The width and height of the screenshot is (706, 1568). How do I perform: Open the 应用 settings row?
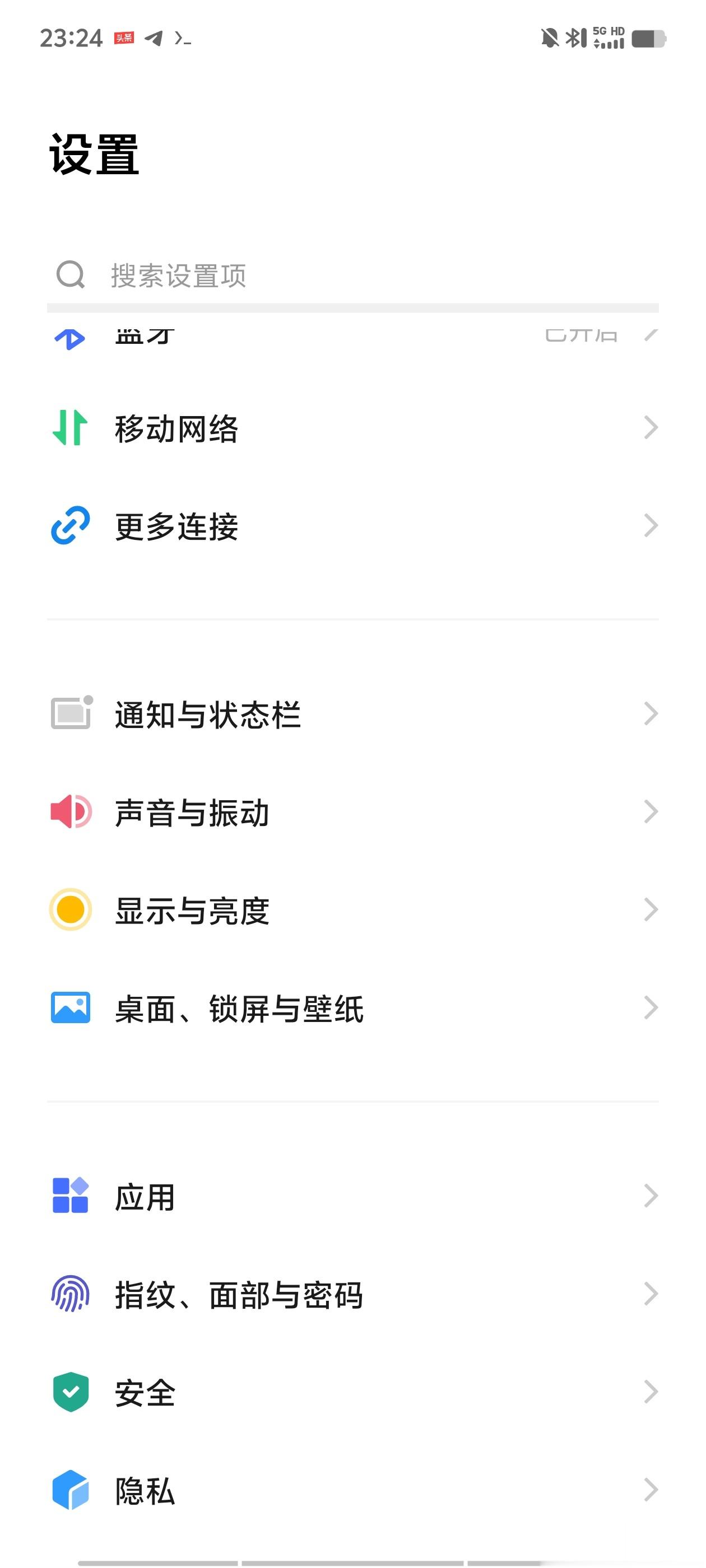(x=352, y=1196)
